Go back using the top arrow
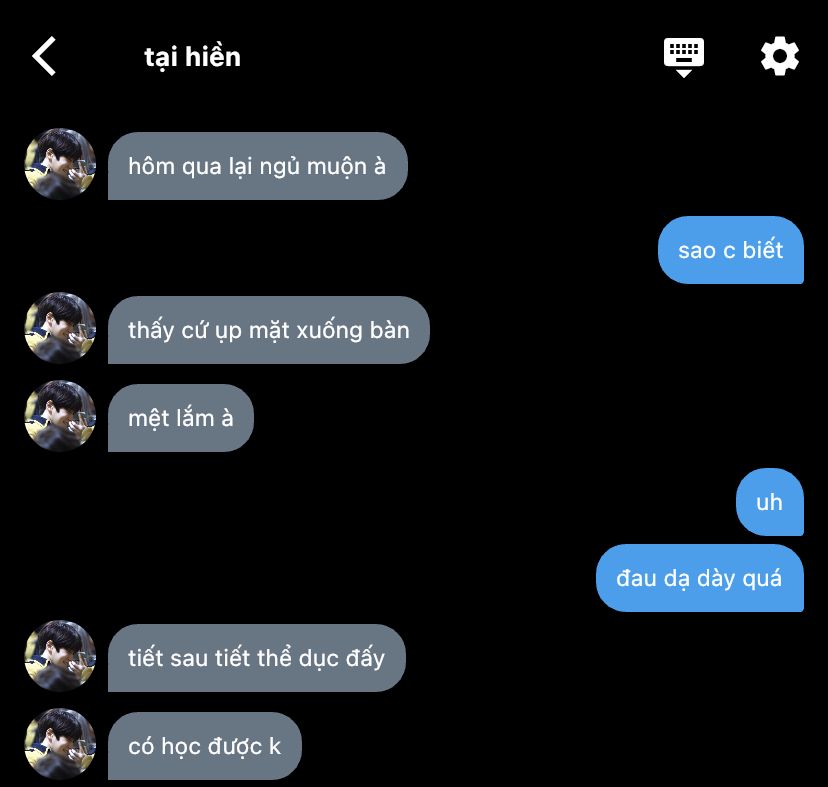828x787 pixels. coord(44,56)
